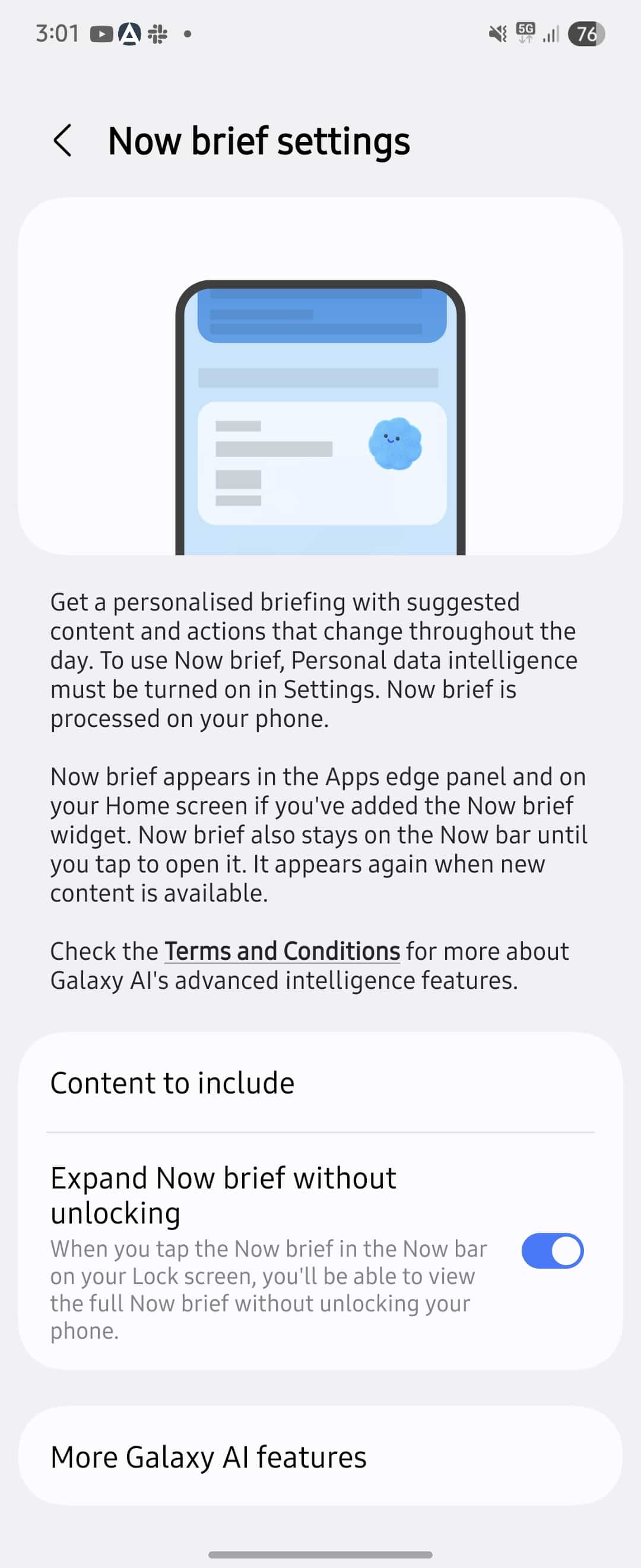
Task: Open the Terms and Conditions link
Action: (x=281, y=951)
